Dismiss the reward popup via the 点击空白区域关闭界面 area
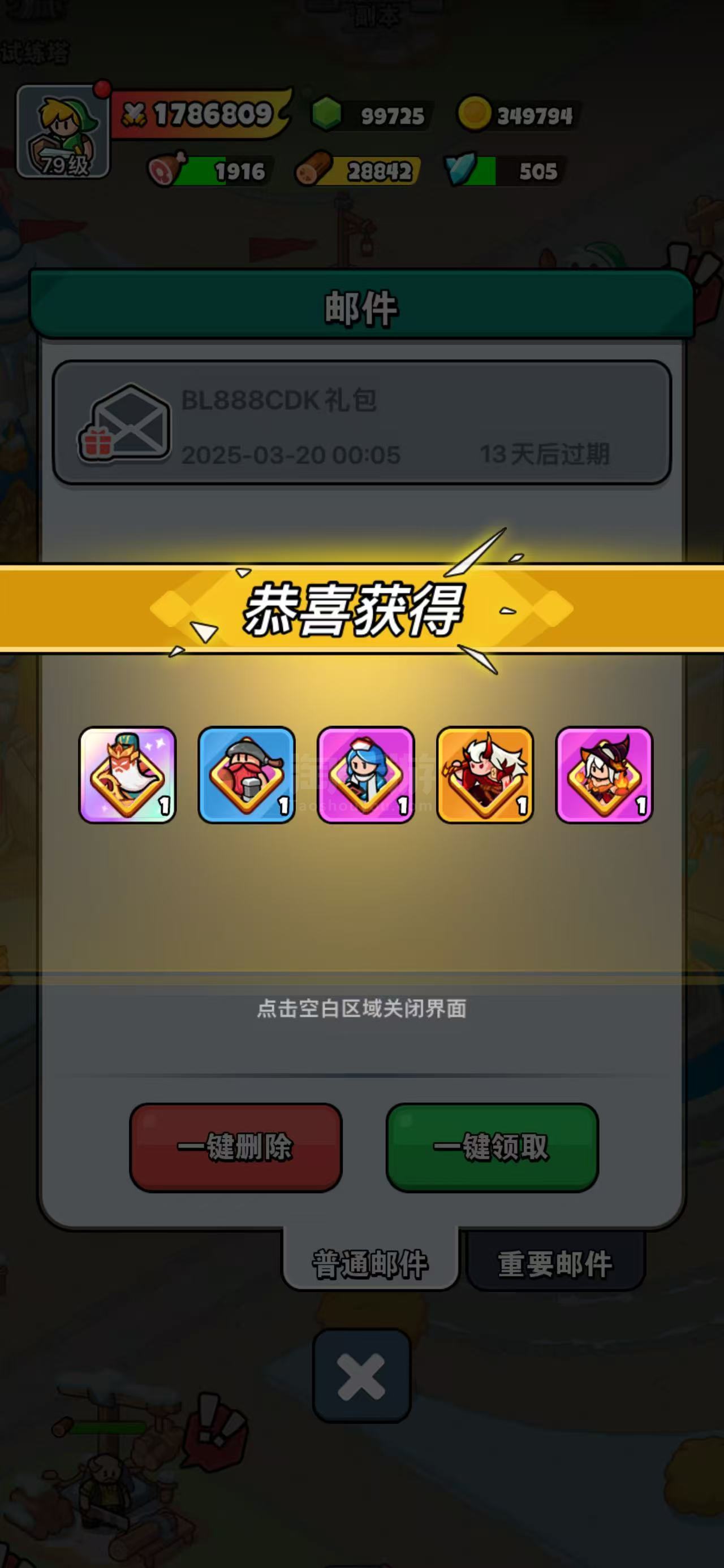Viewport: 724px width, 1568px height. pos(361,1008)
